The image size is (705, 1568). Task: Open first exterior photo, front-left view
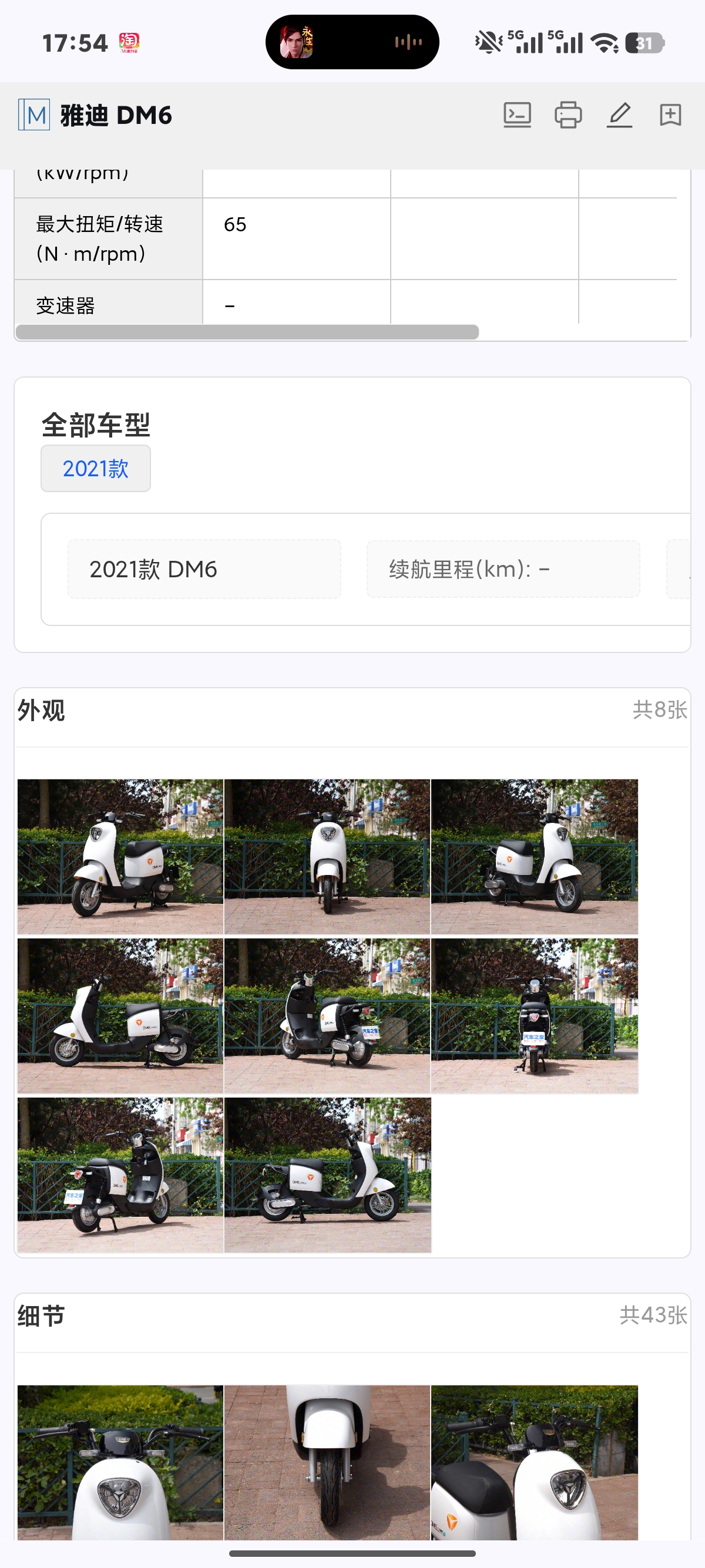tap(120, 856)
